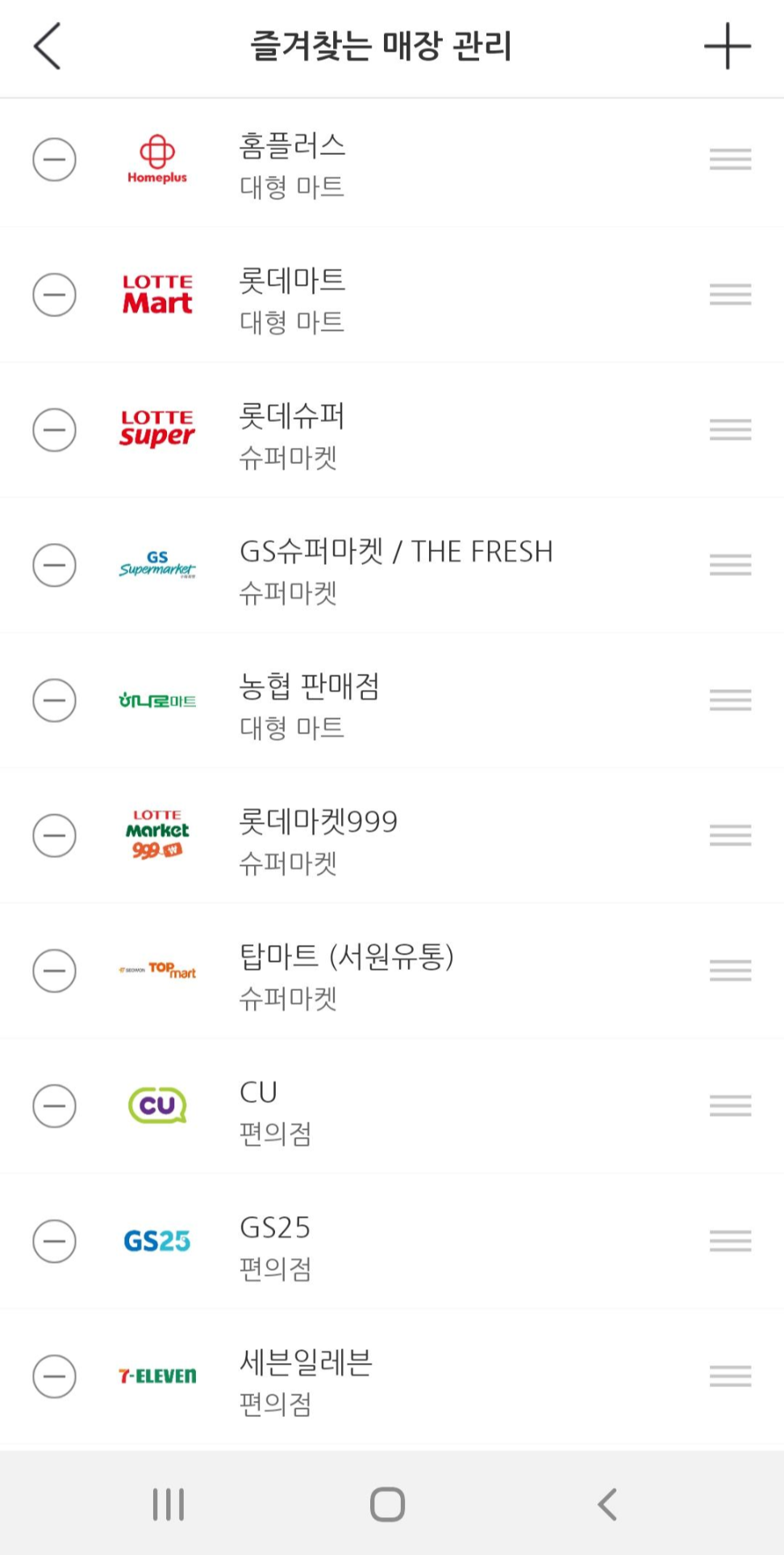784x1555 pixels.
Task: Open recent apps from navigation bar
Action: pos(169,1504)
